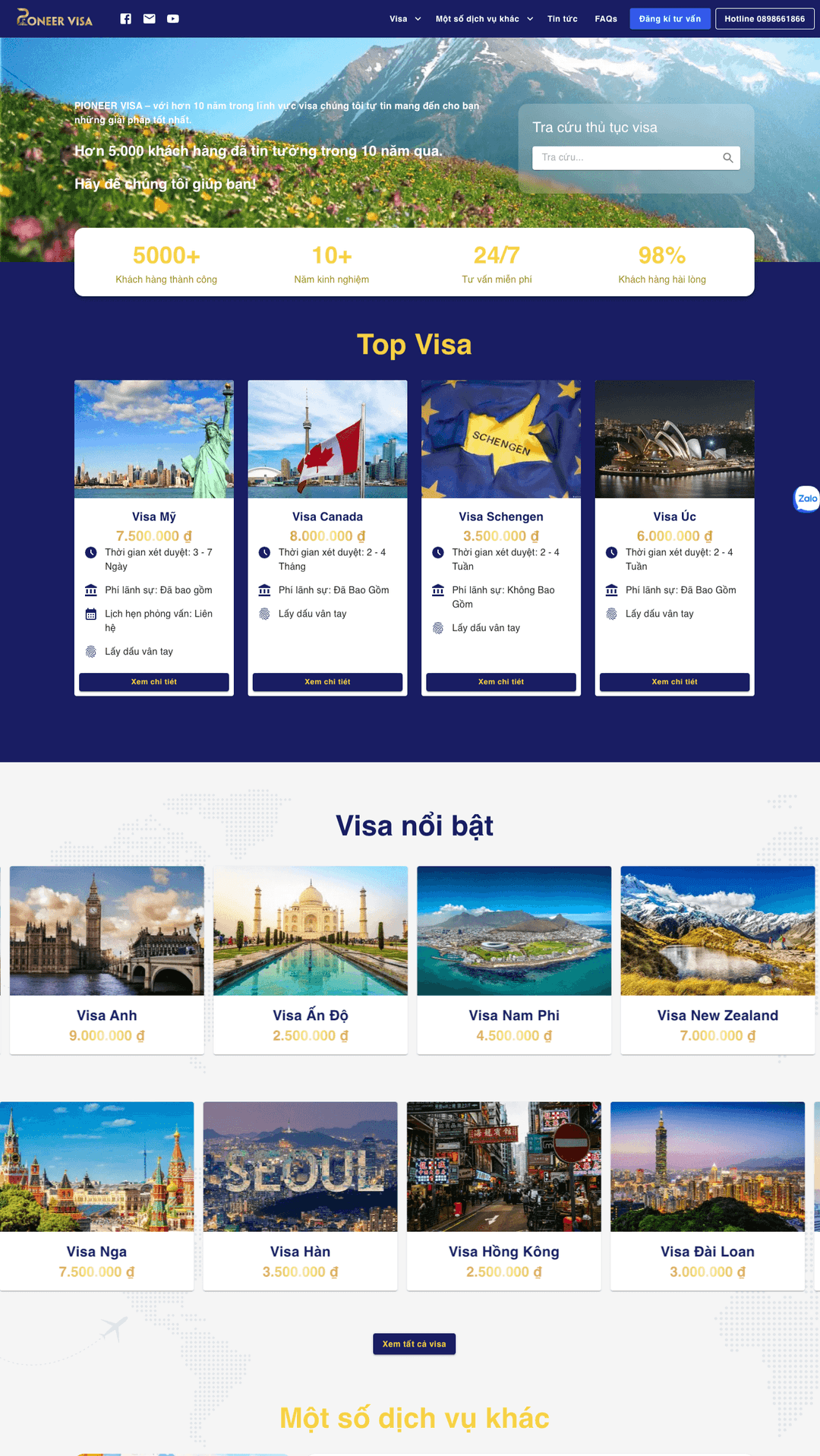Open the Visa Ấn Độ card
The width and height of the screenshot is (820, 1456).
311,959
